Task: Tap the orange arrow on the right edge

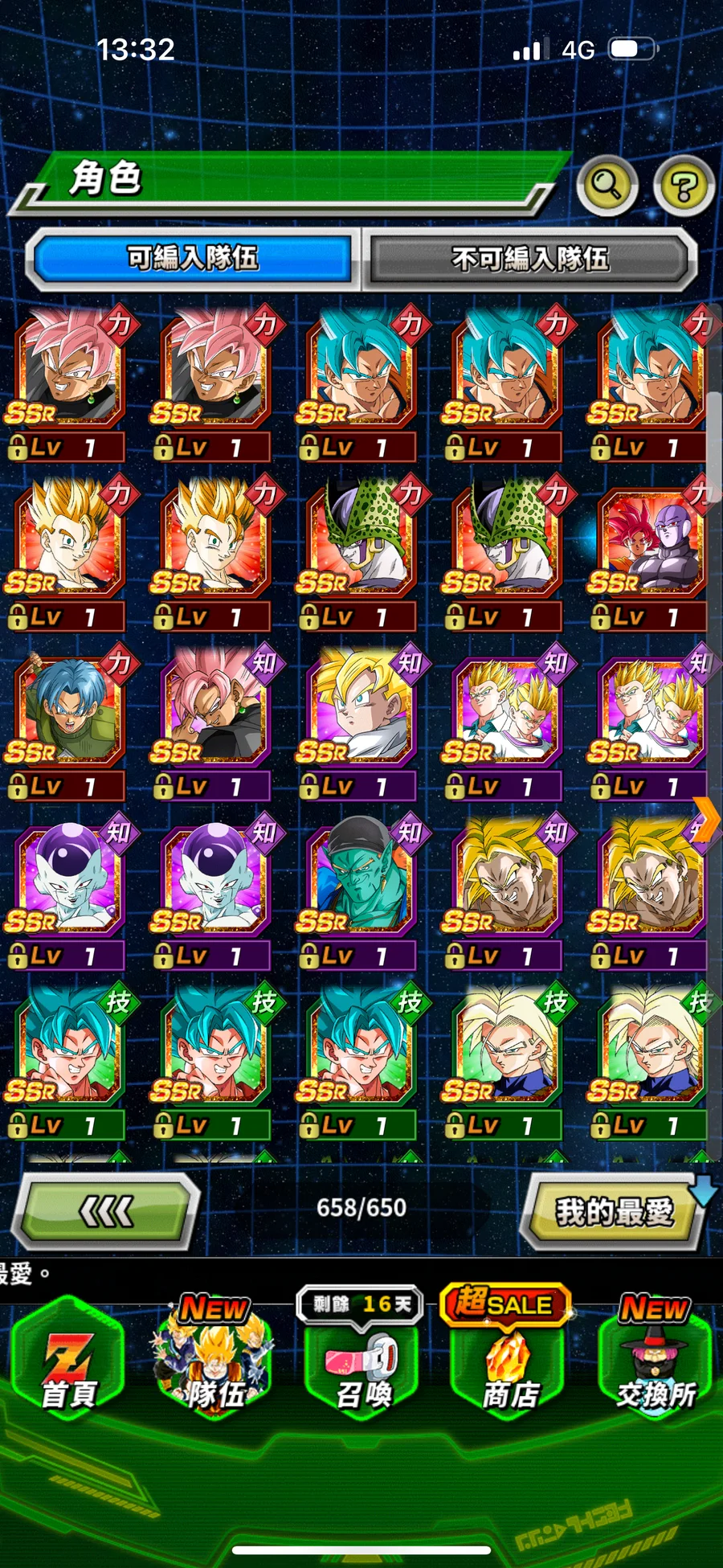Action: tap(706, 820)
